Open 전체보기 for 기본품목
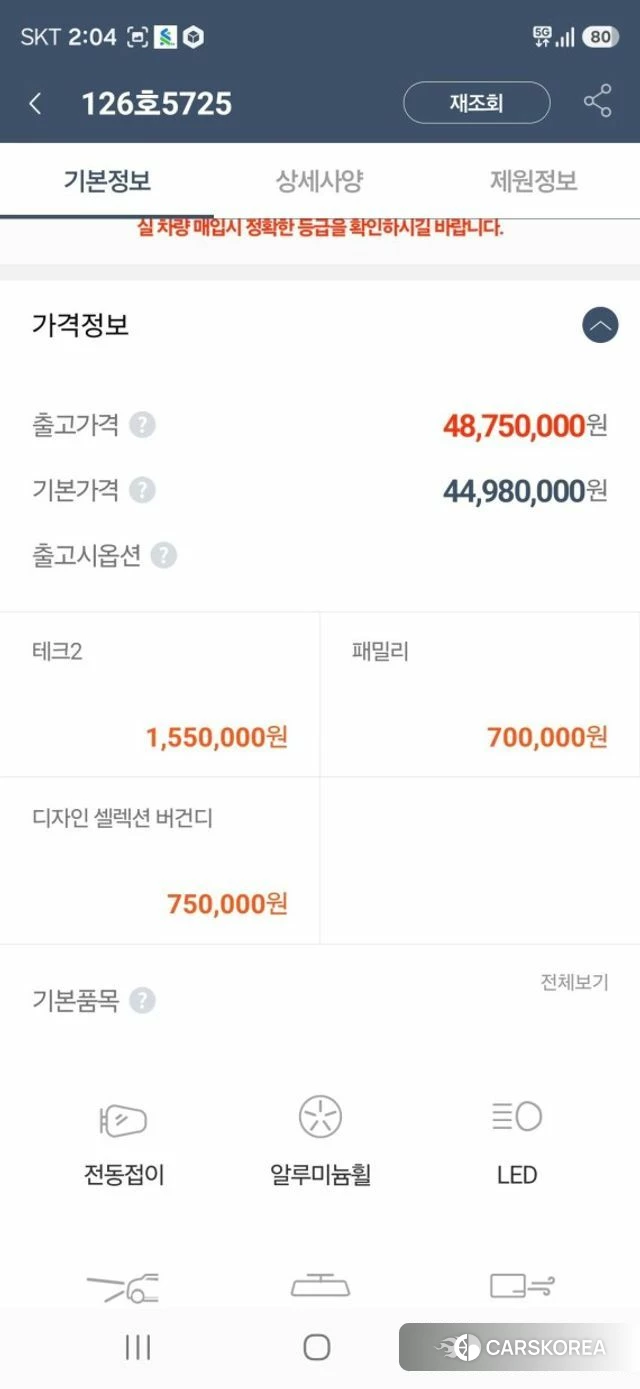This screenshot has width=640, height=1389. tap(574, 982)
